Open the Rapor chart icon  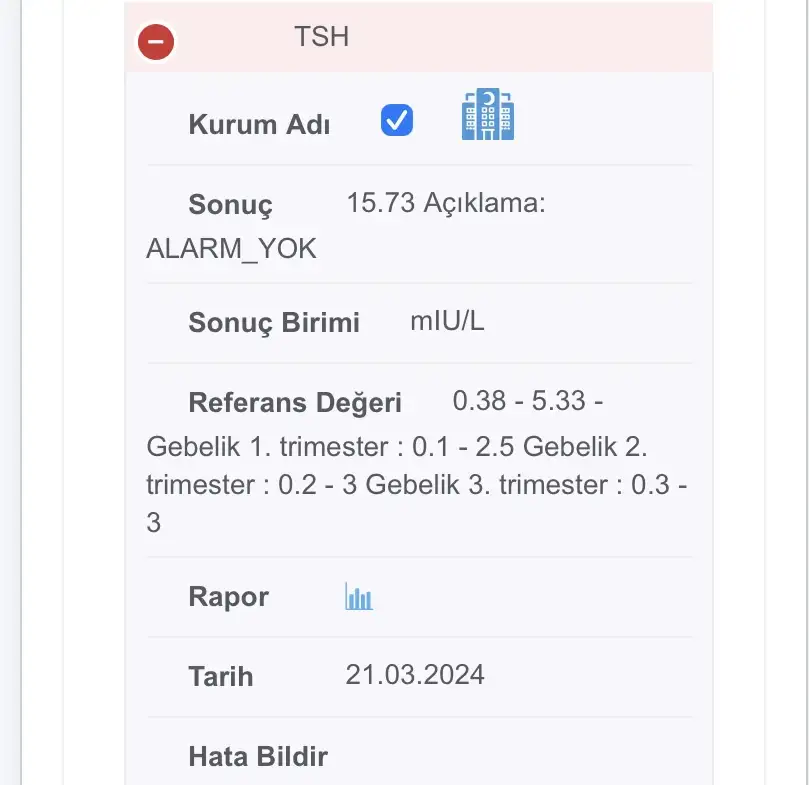[x=358, y=598]
